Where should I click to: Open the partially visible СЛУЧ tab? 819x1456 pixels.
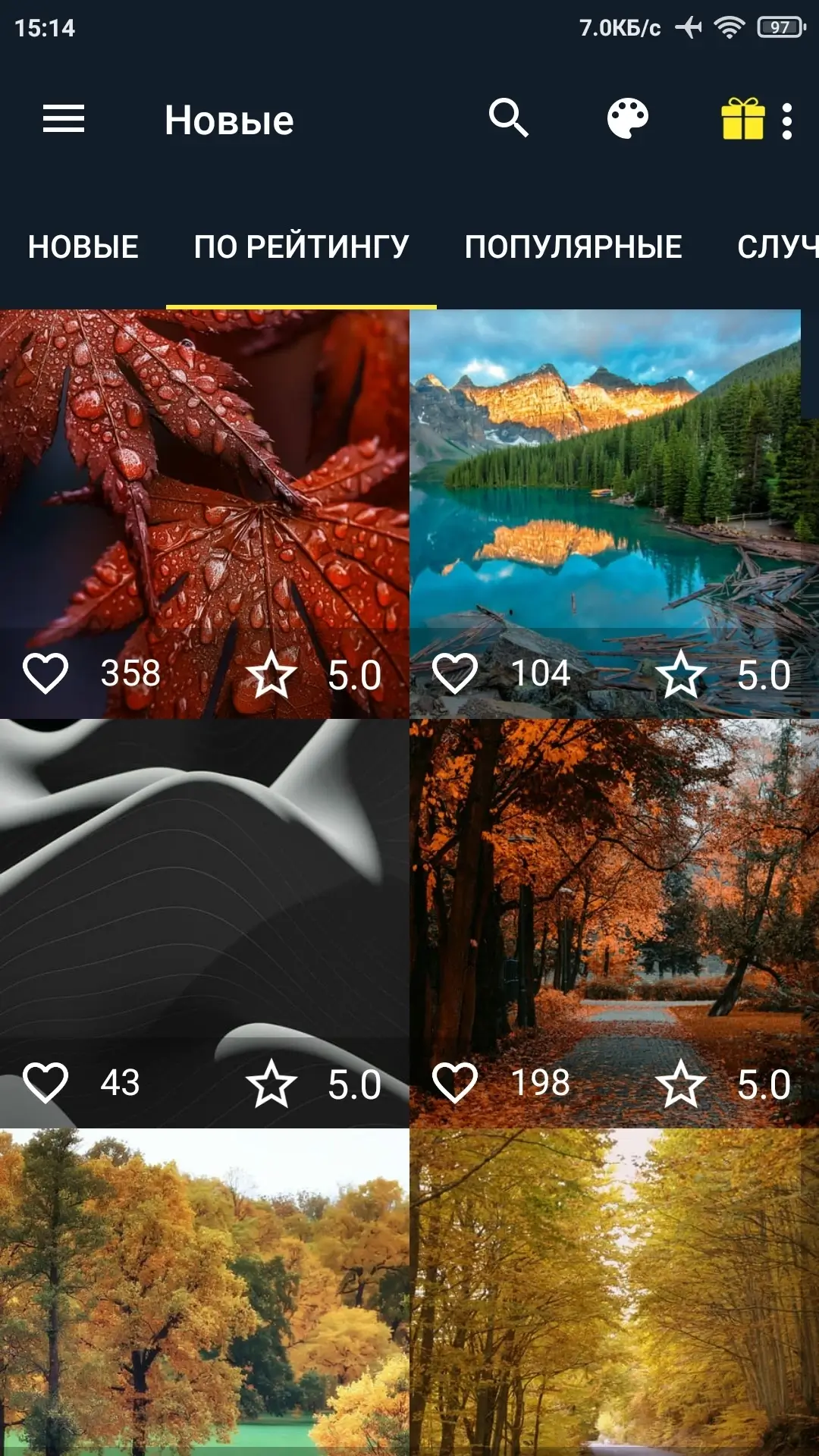tap(777, 246)
